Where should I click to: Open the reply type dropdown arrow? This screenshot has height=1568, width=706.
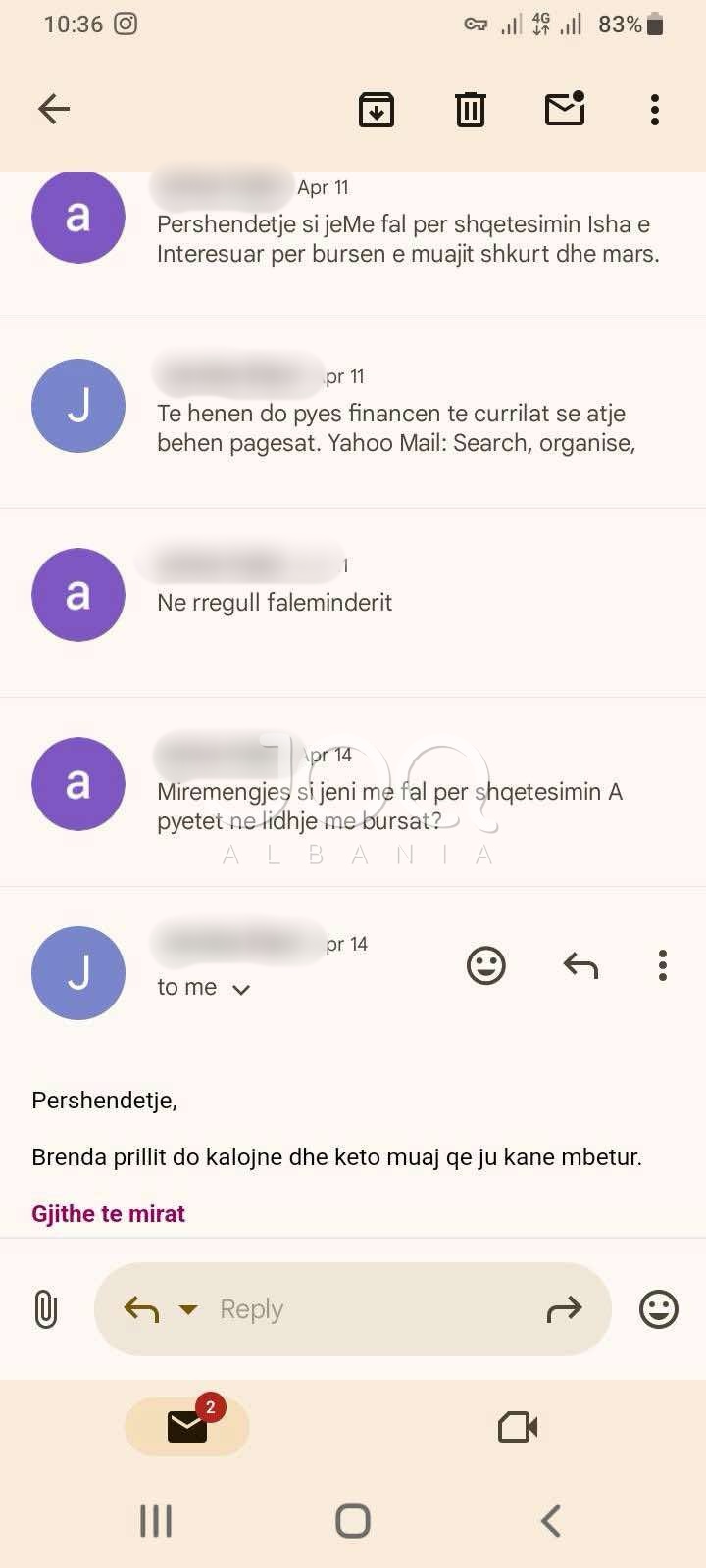tap(188, 1309)
